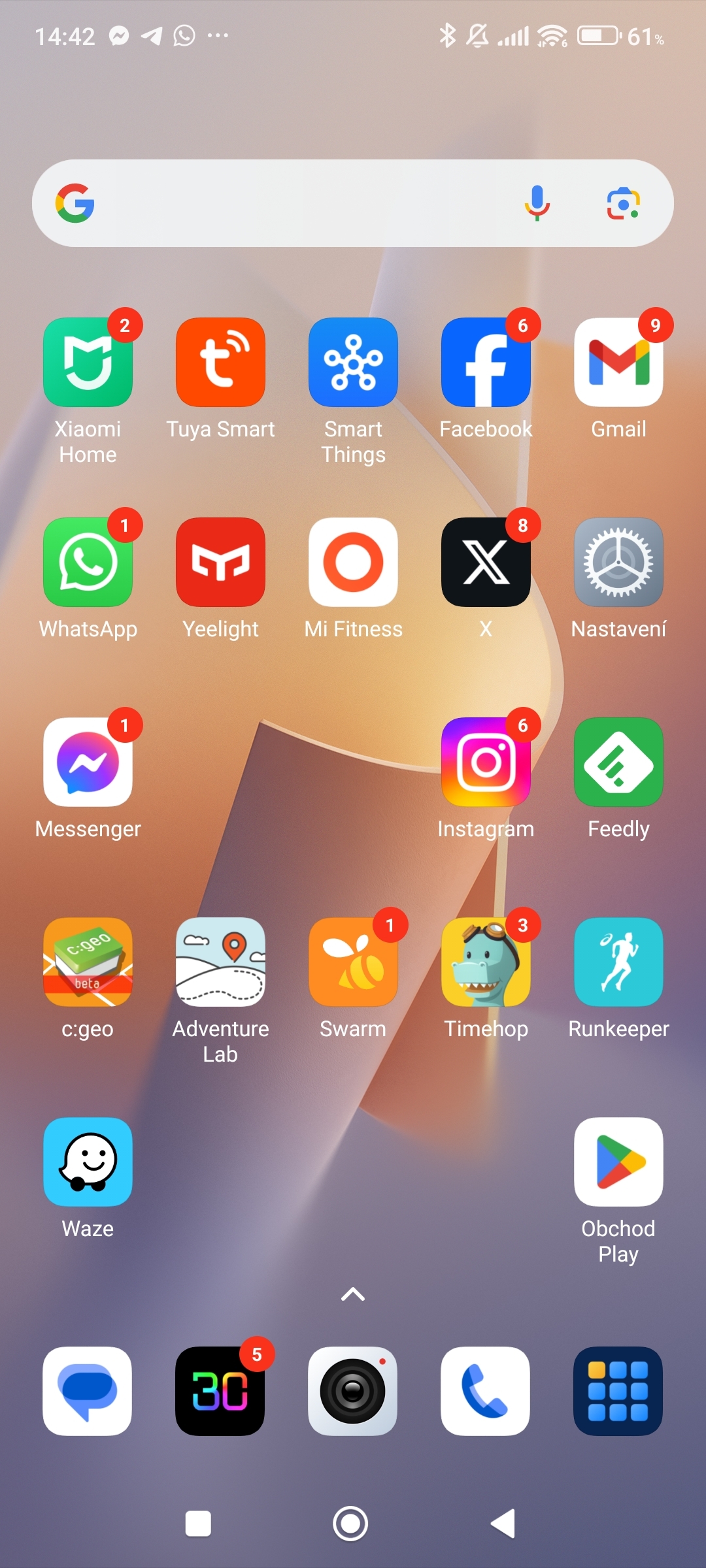Launch Swarm
This screenshot has width=706, height=1568.
[x=354, y=962]
